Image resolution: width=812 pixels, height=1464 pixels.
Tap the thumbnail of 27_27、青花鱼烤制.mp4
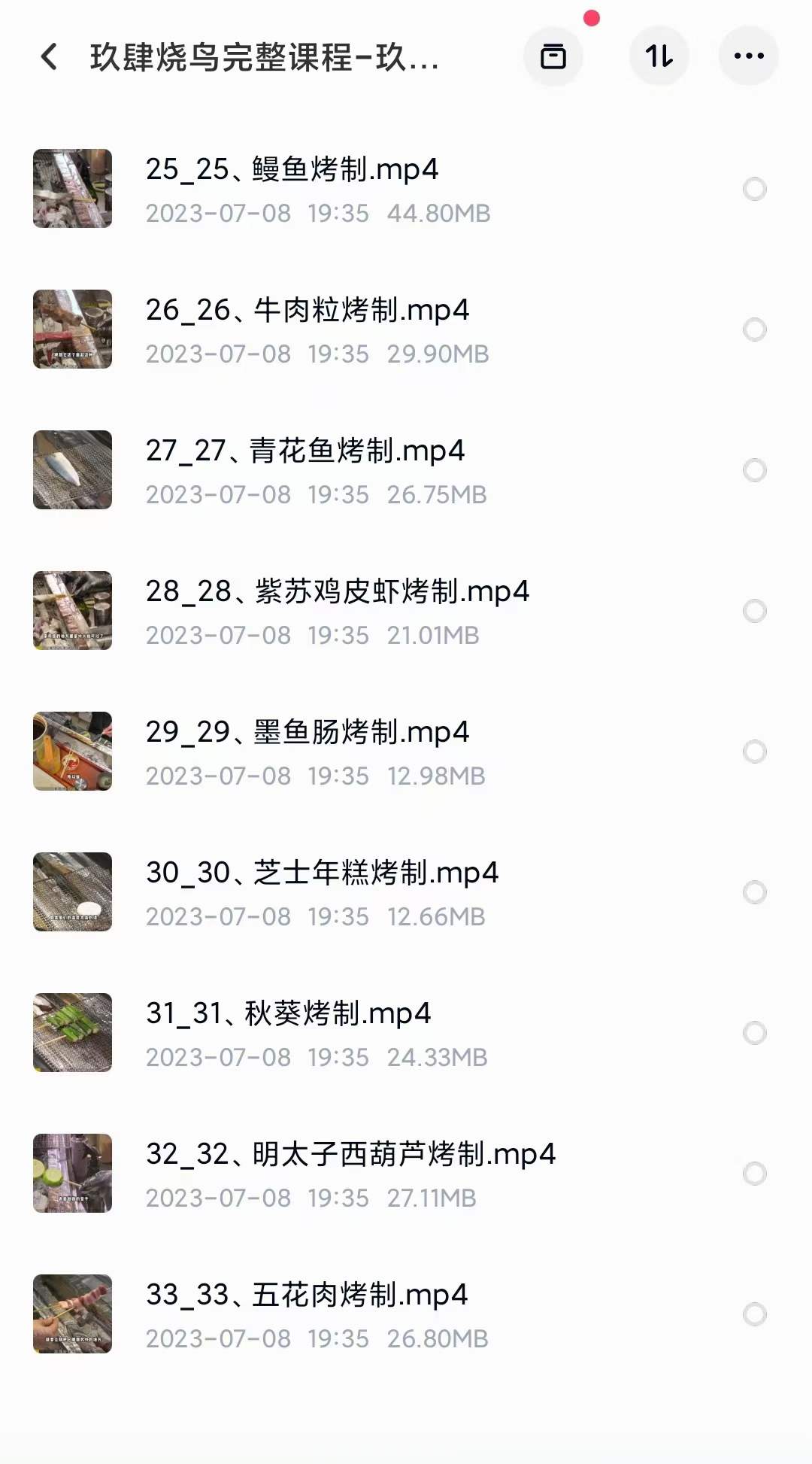click(72, 469)
